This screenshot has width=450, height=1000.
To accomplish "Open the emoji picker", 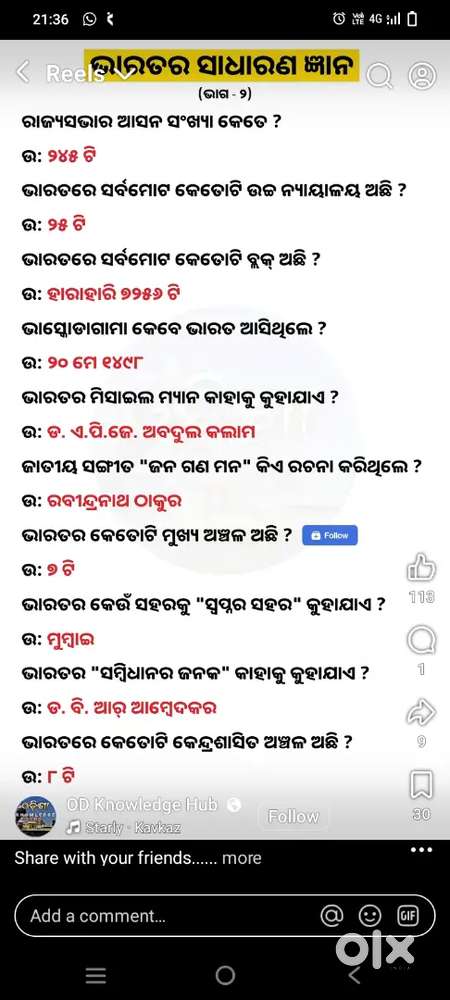I will (x=368, y=916).
